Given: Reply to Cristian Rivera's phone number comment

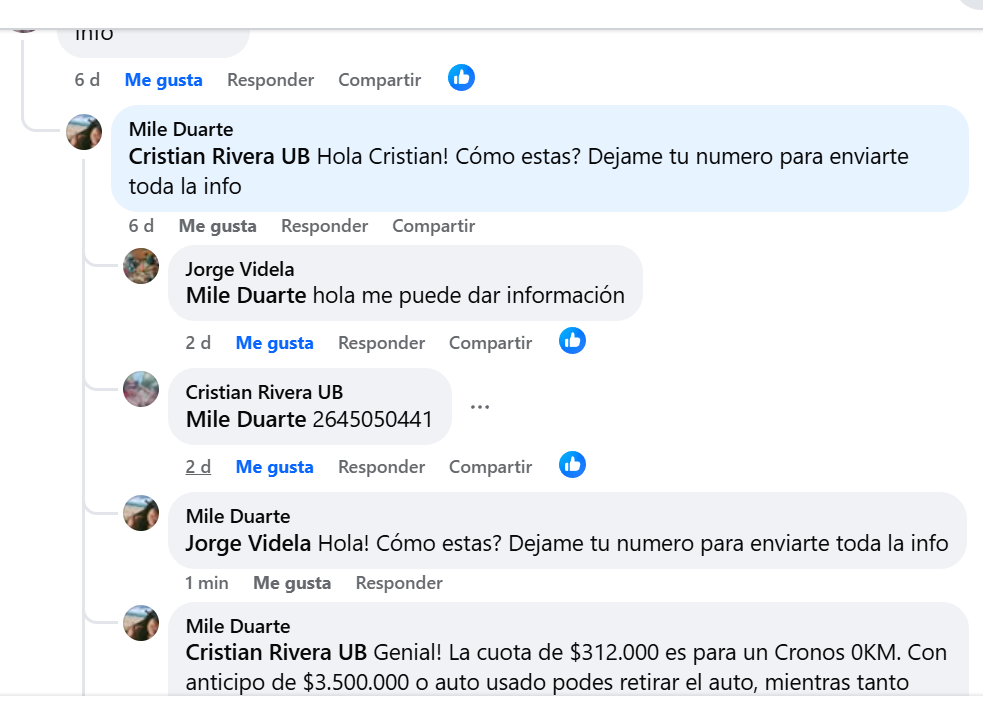Looking at the screenshot, I should point(381,467).
